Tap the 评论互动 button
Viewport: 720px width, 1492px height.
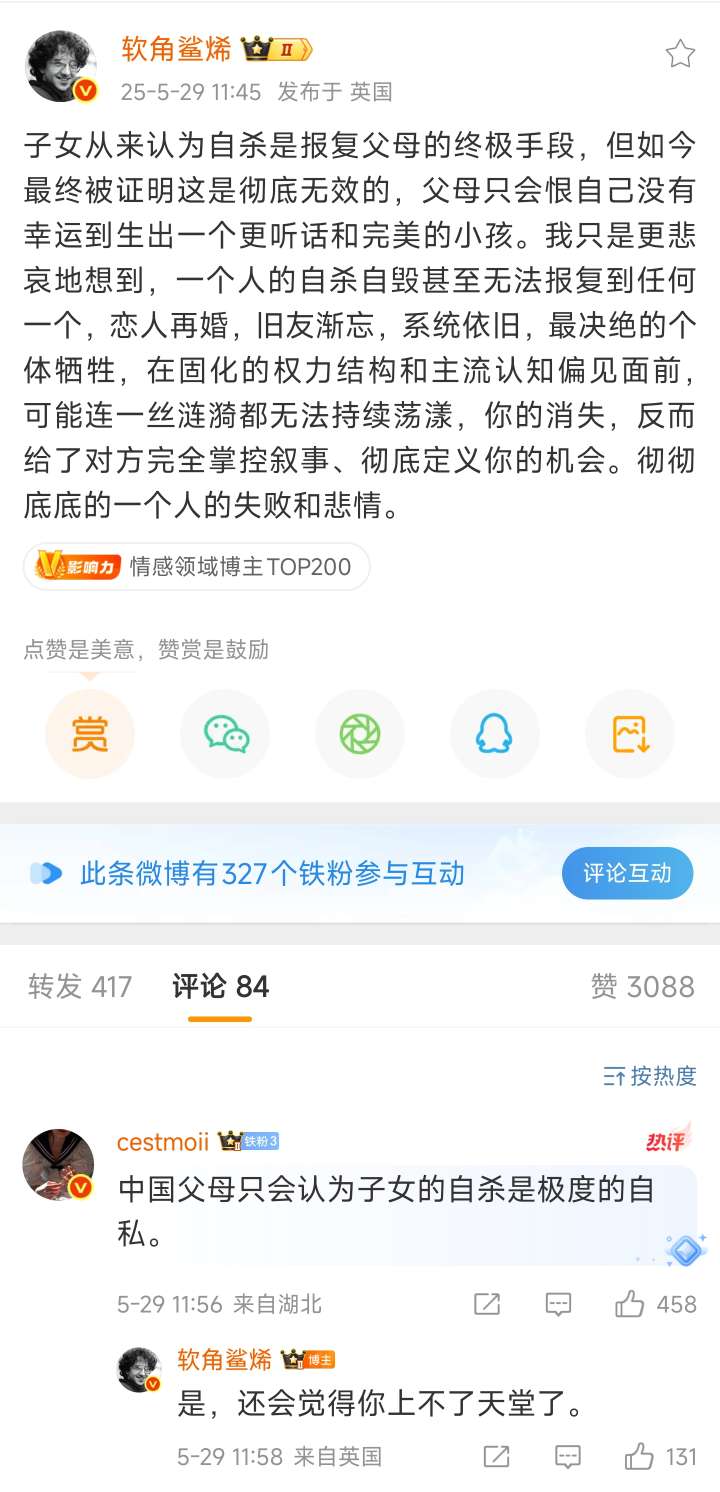pyautogui.click(x=627, y=873)
